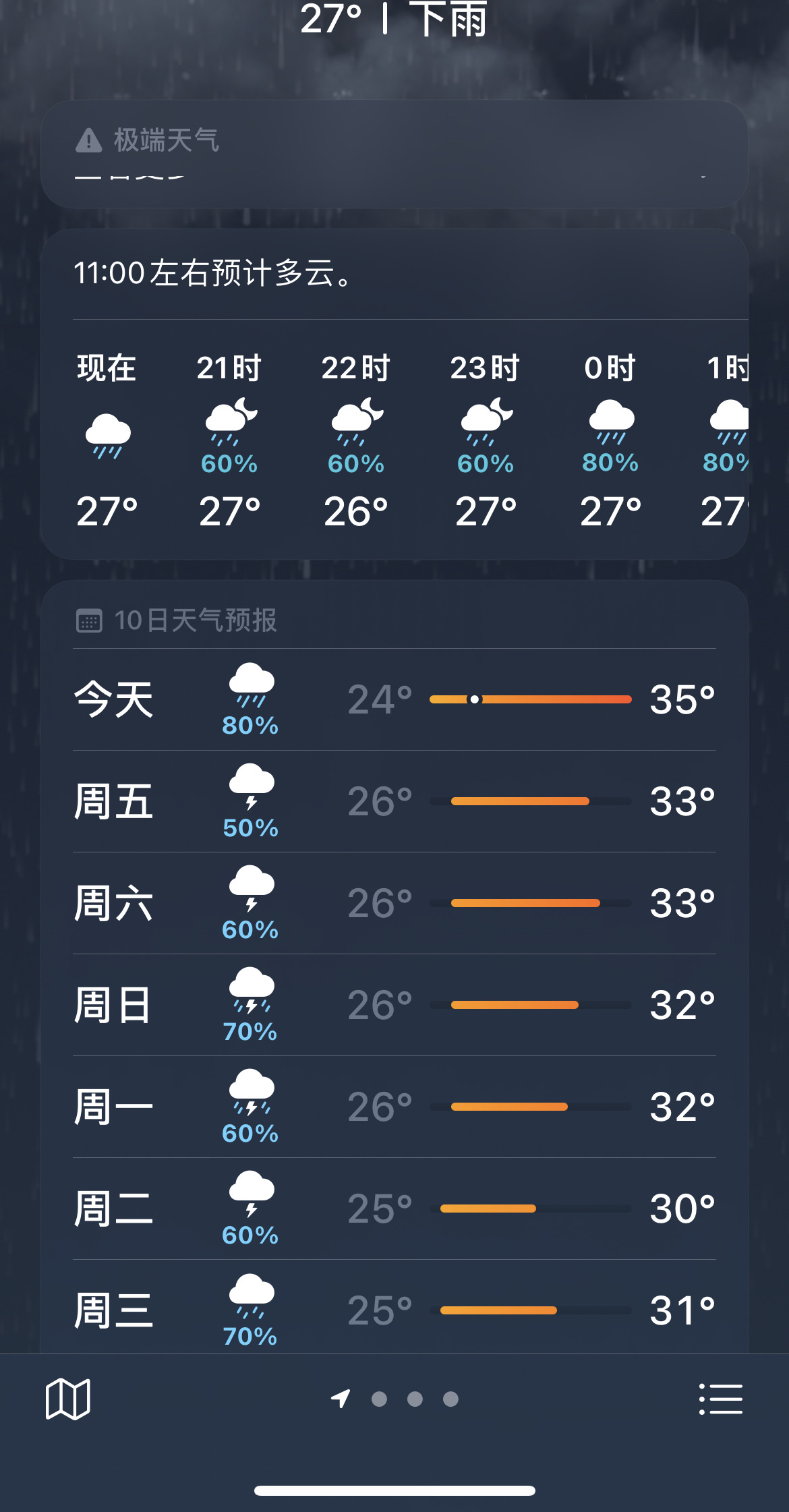Open the 周一 forecast row
Viewport: 789px width, 1512px height.
(394, 1107)
